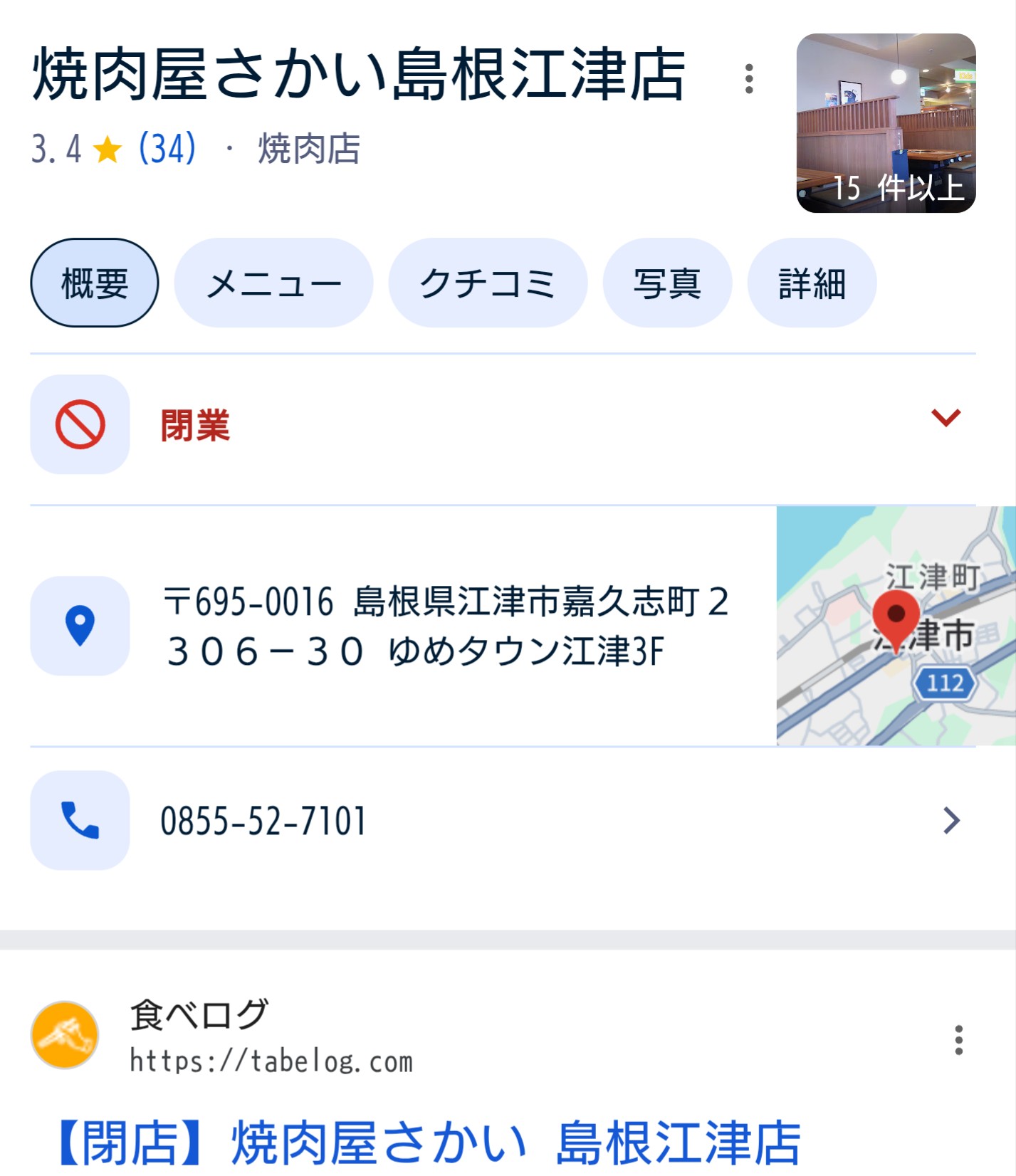Switch to the メニュー tab
This screenshot has height=1176, width=1016.
[x=273, y=283]
